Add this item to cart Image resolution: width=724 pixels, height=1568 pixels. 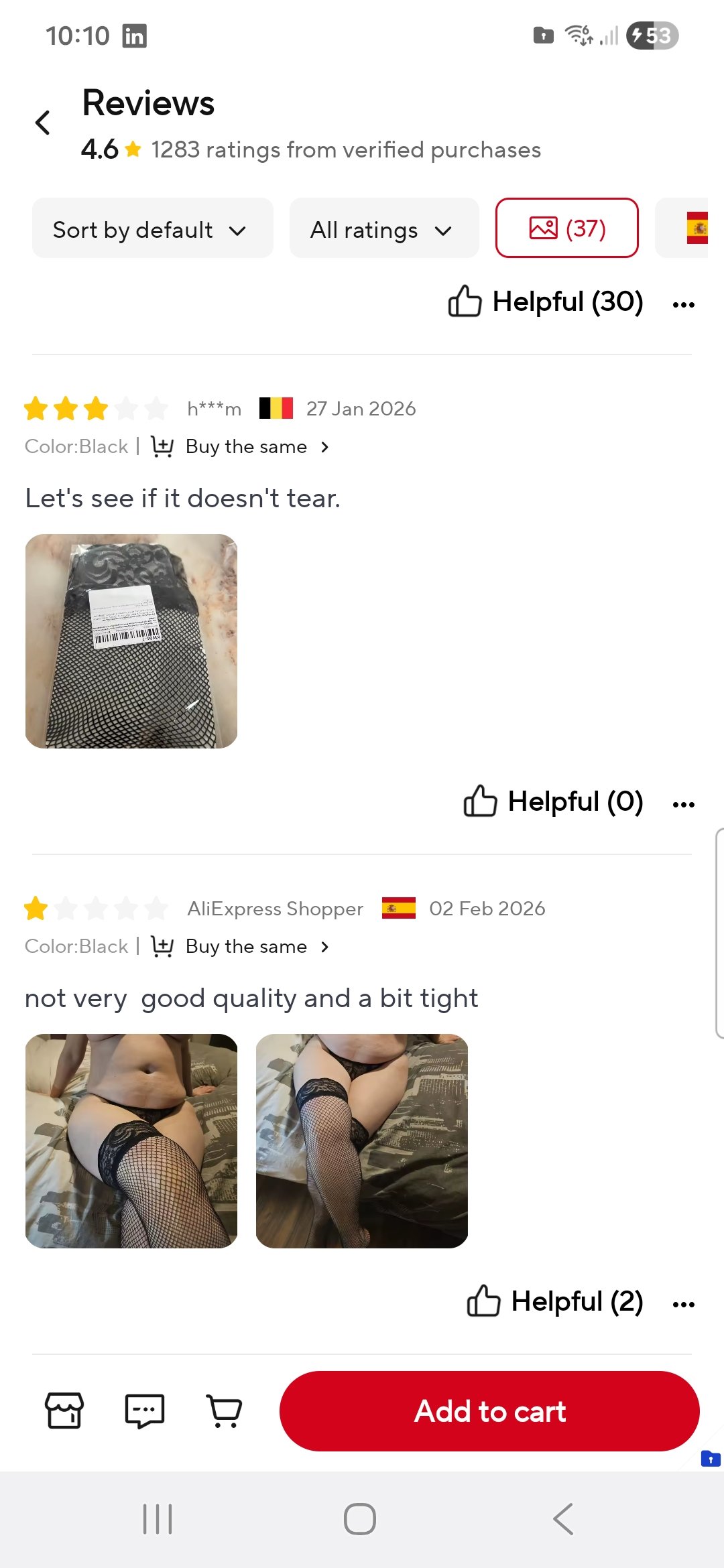tap(489, 1411)
